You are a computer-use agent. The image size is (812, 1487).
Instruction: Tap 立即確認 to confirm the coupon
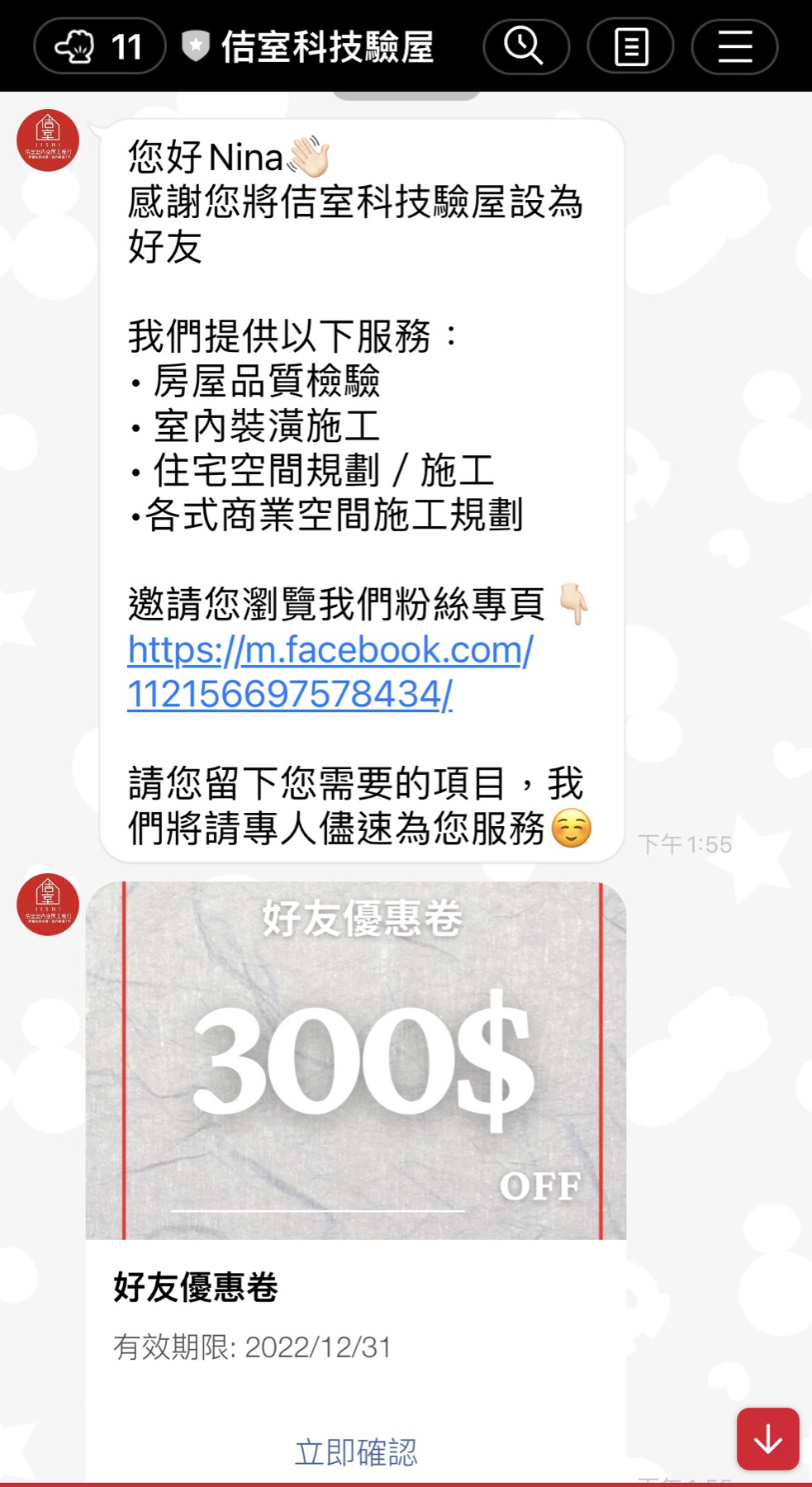[356, 1452]
